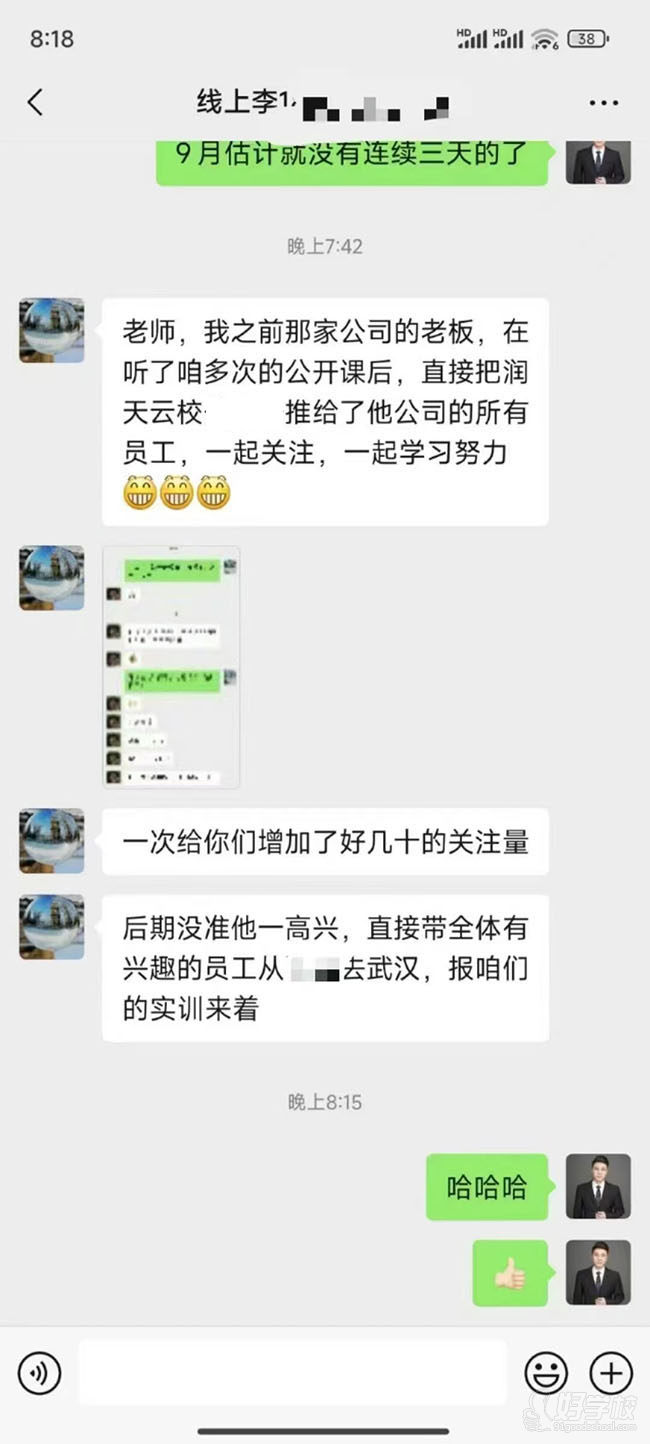Open sender's avatar beside the 哈哈哈 message
650x1444 pixels.
(598, 1187)
